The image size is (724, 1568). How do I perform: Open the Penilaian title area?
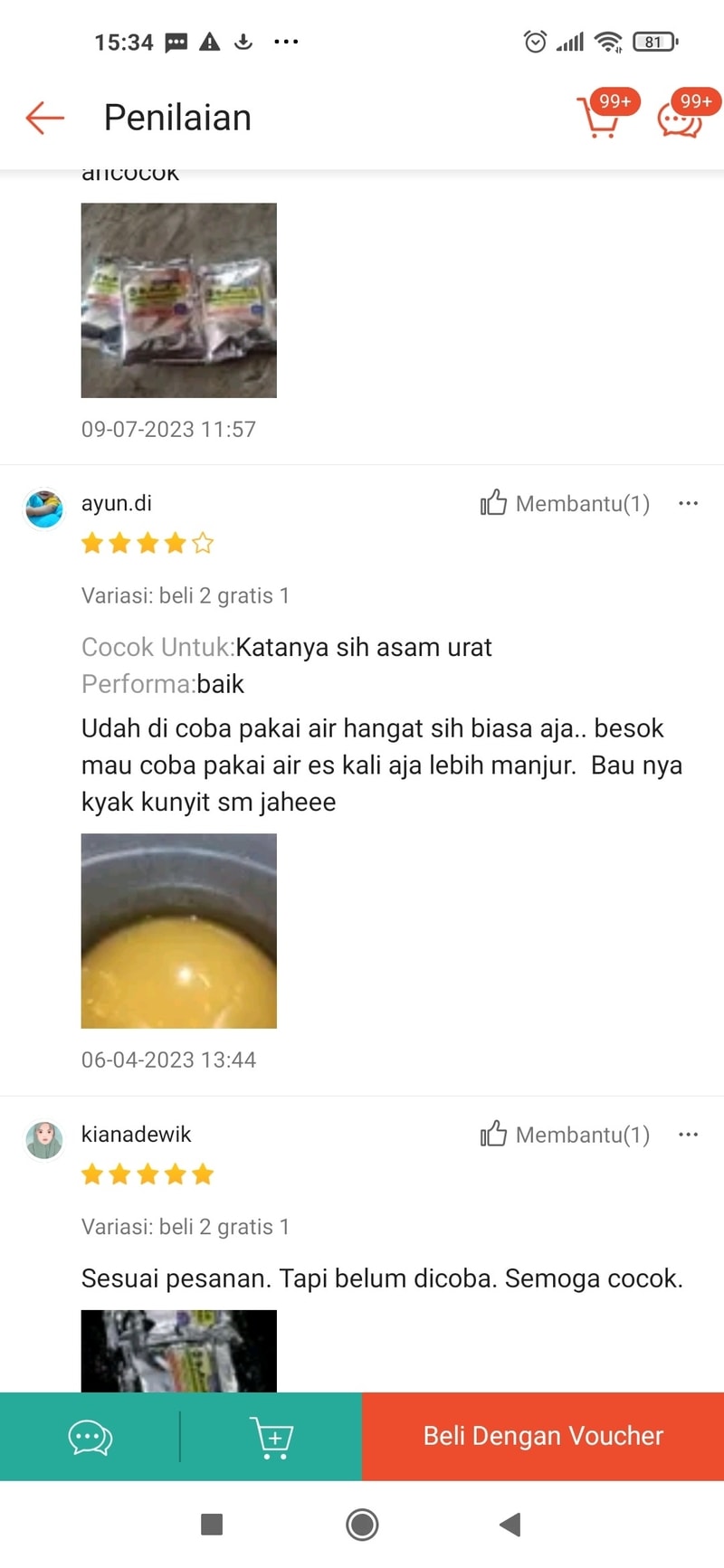point(177,117)
